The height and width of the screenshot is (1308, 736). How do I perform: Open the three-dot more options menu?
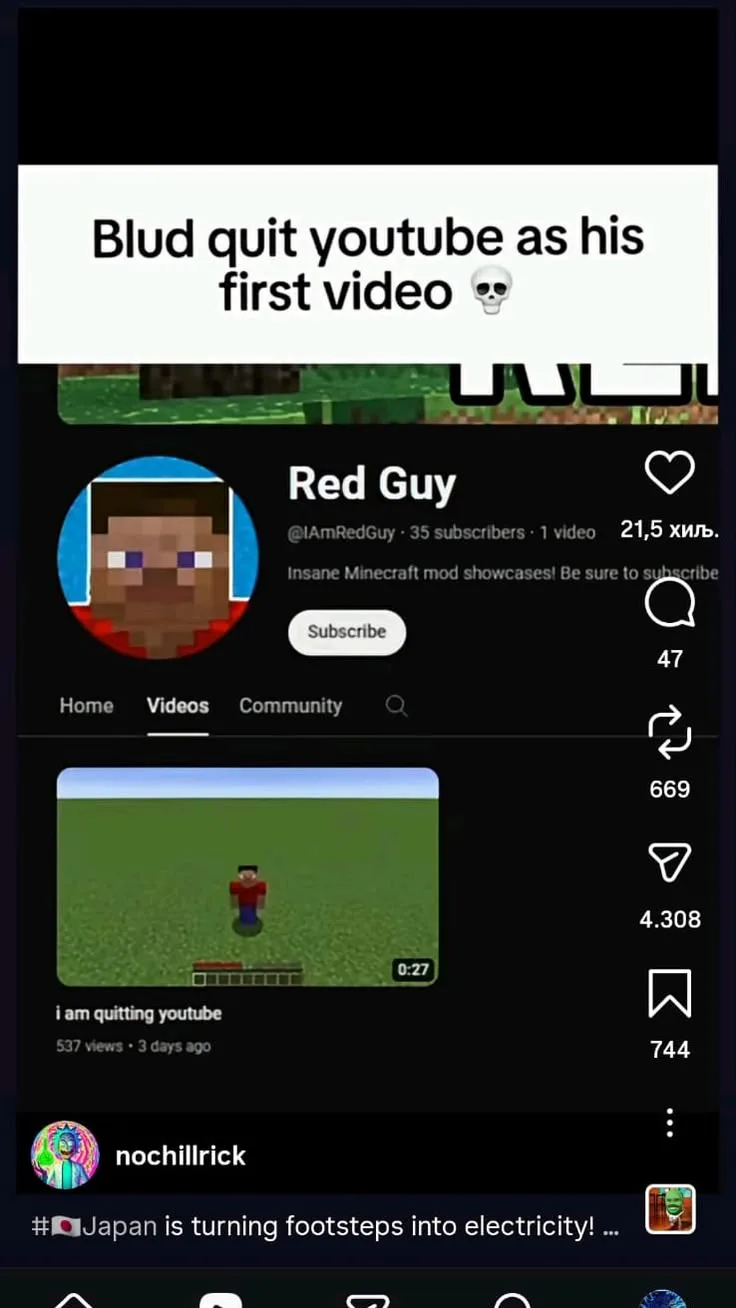click(x=670, y=1122)
